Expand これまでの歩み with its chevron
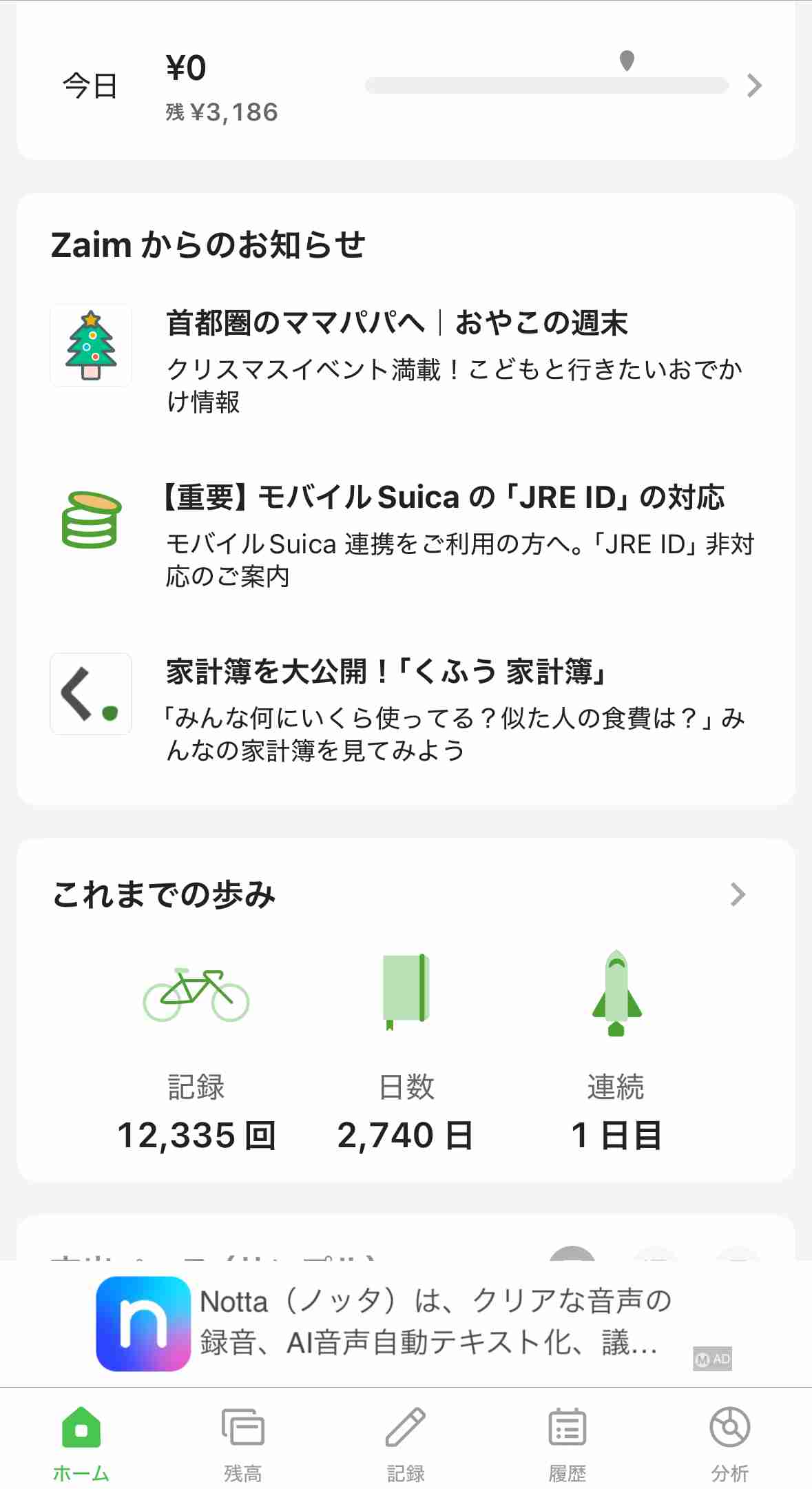 (738, 894)
